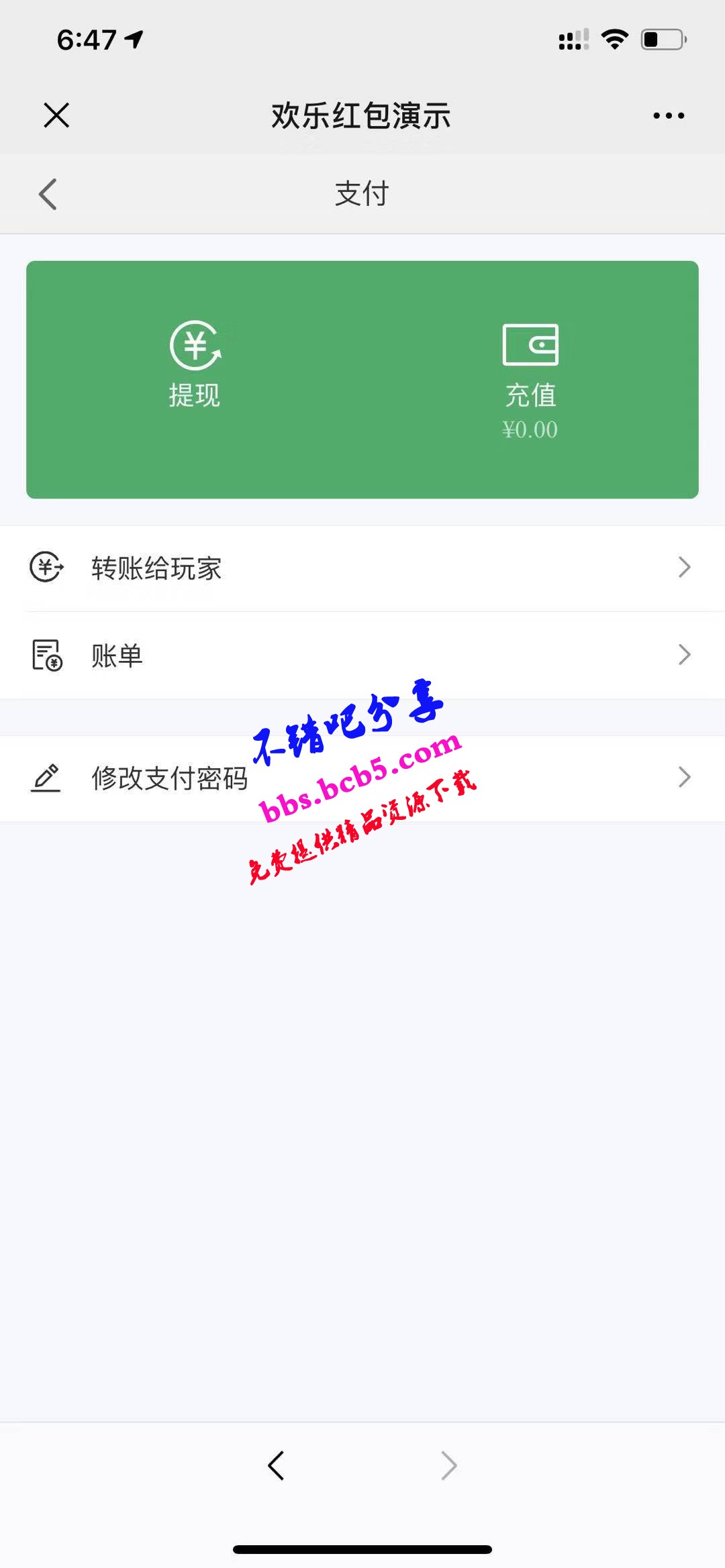Image resolution: width=725 pixels, height=1568 pixels.
Task: Go back from the 支付 page
Action: point(48,195)
